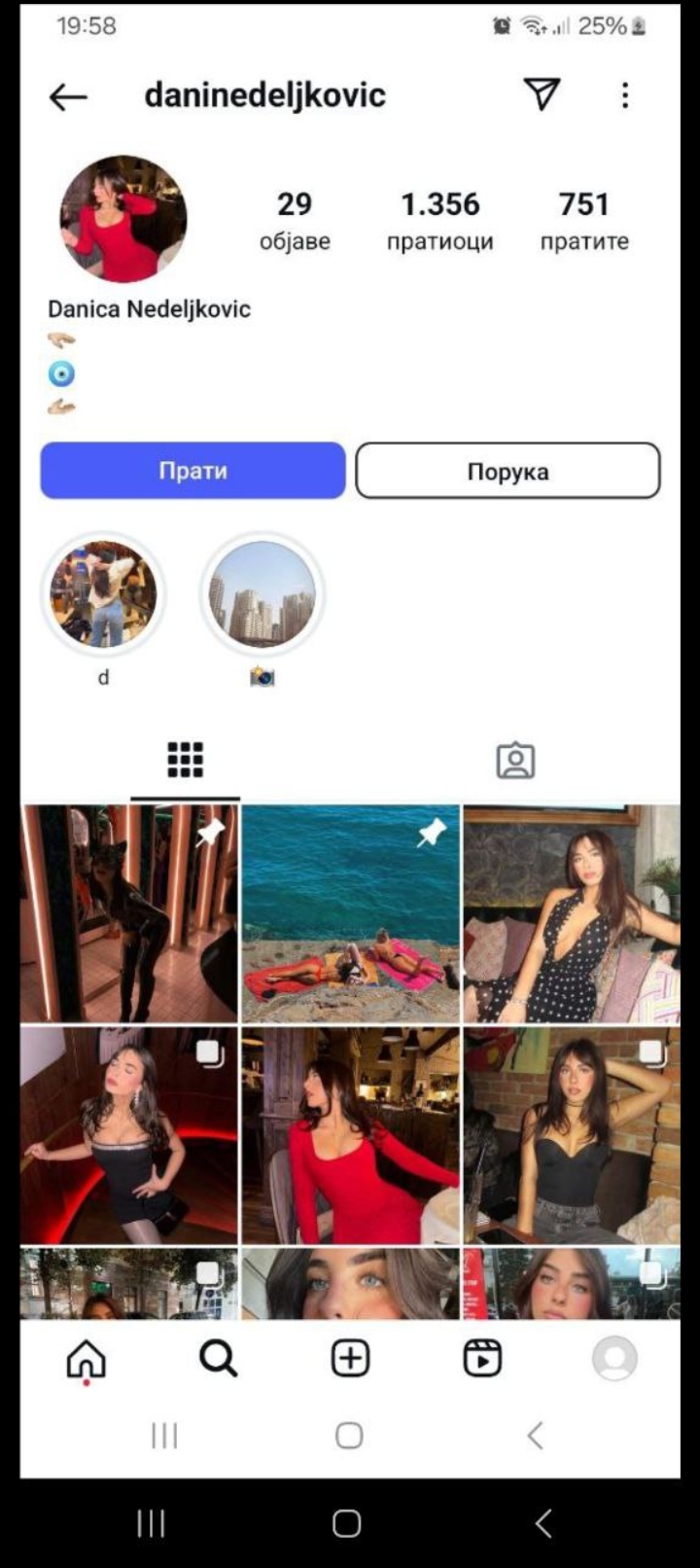Open the pinned sea and beach post
Image resolution: width=700 pixels, height=1568 pixels.
(x=350, y=912)
